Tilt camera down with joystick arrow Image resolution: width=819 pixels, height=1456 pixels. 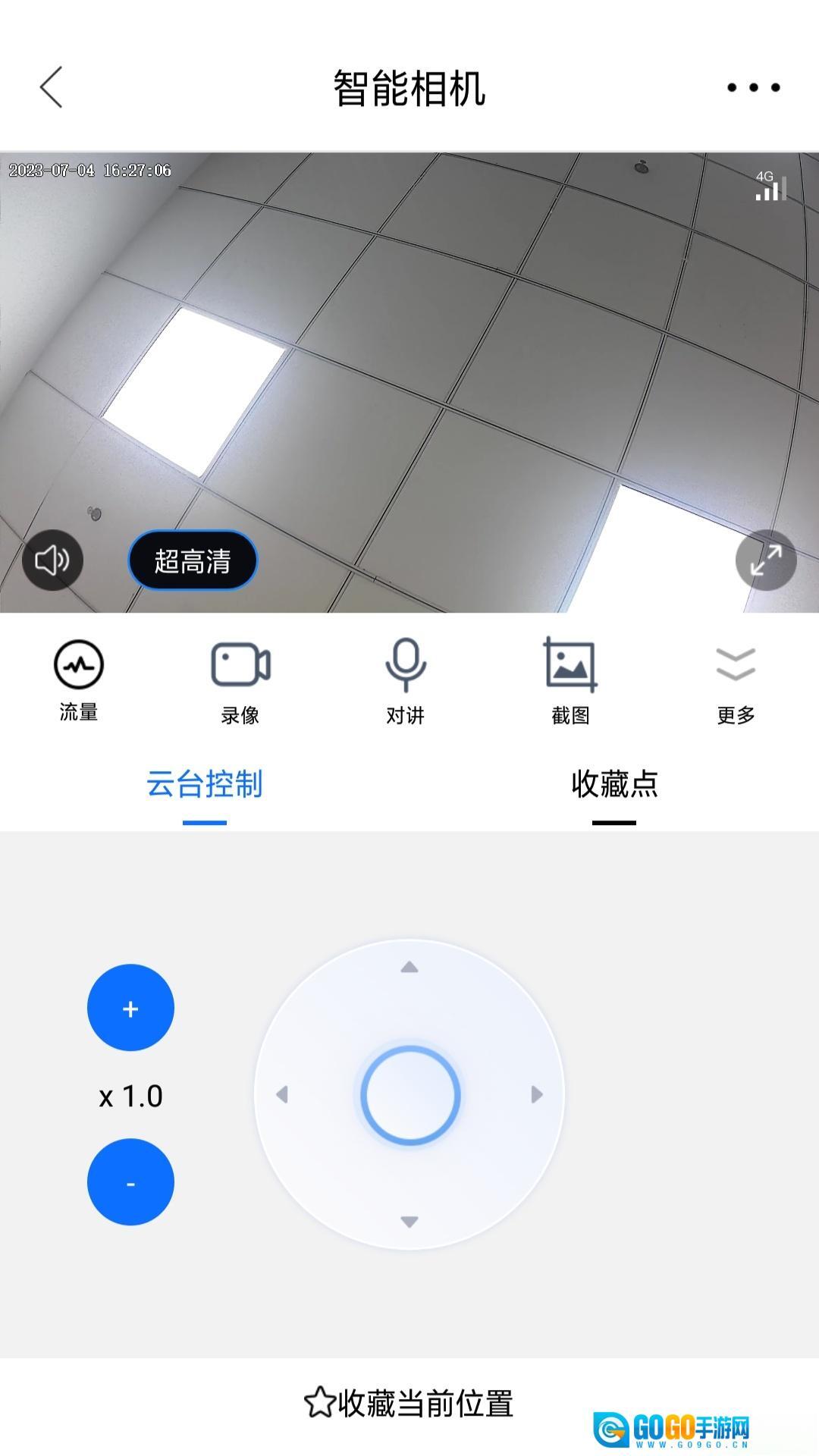(409, 1222)
